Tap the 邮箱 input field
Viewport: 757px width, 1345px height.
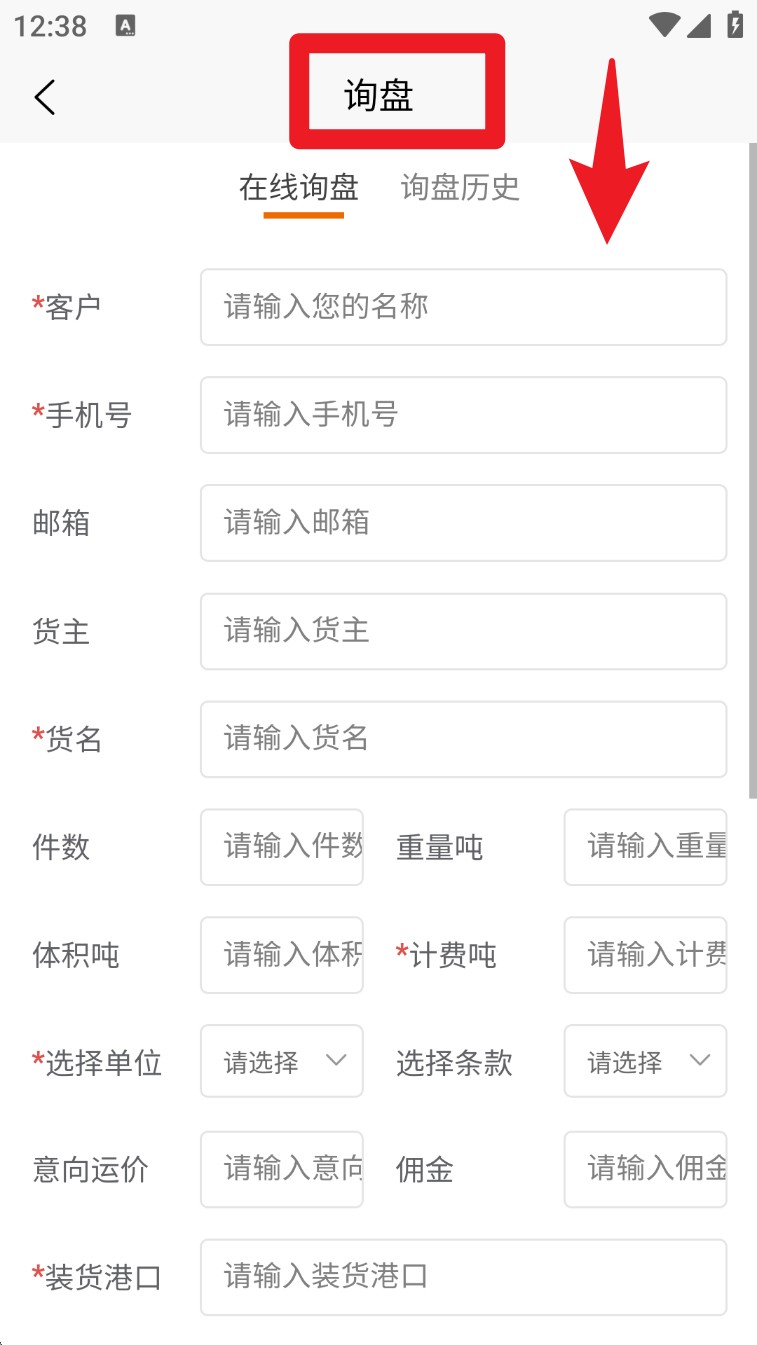pos(463,523)
